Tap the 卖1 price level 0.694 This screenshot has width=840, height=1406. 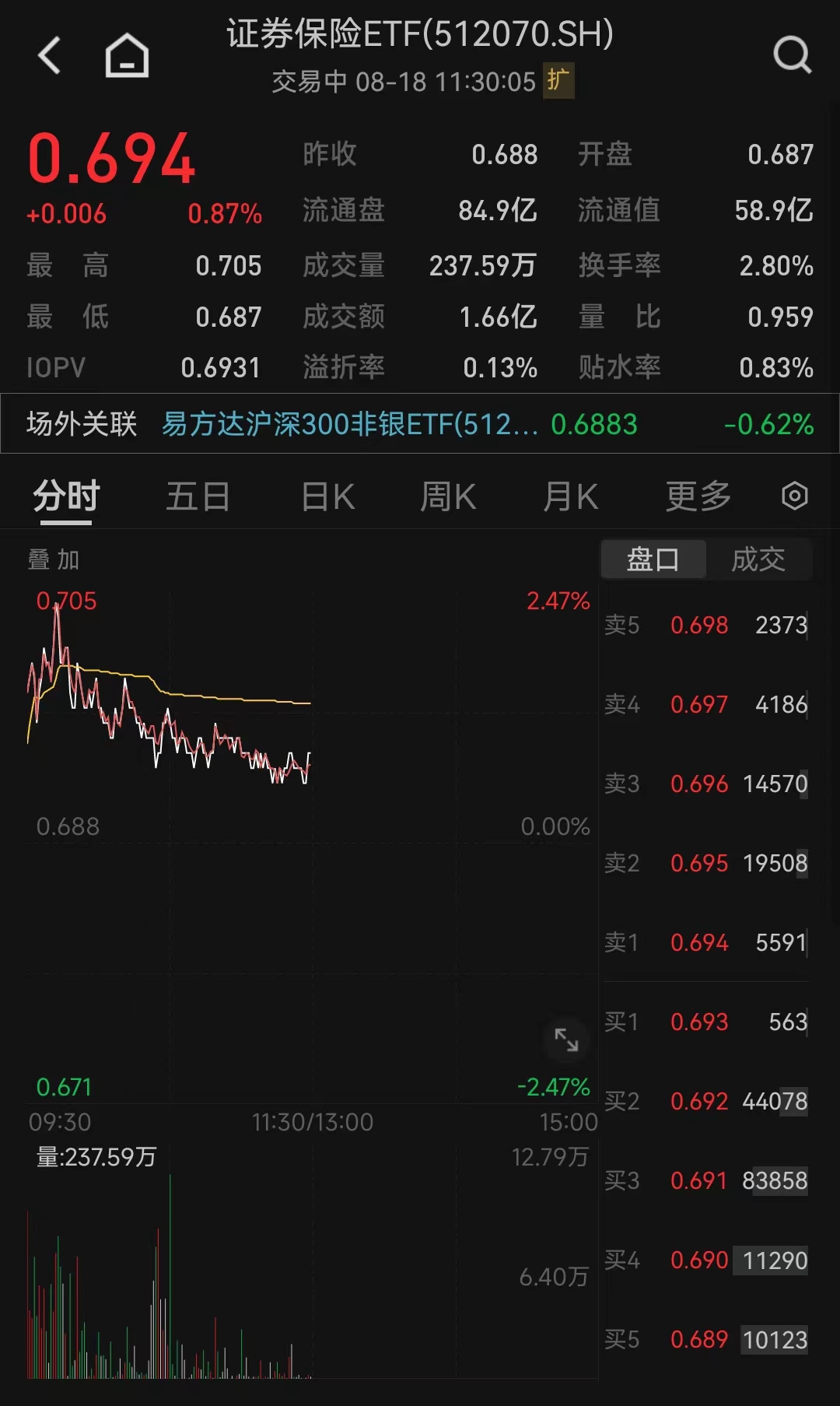coord(698,942)
